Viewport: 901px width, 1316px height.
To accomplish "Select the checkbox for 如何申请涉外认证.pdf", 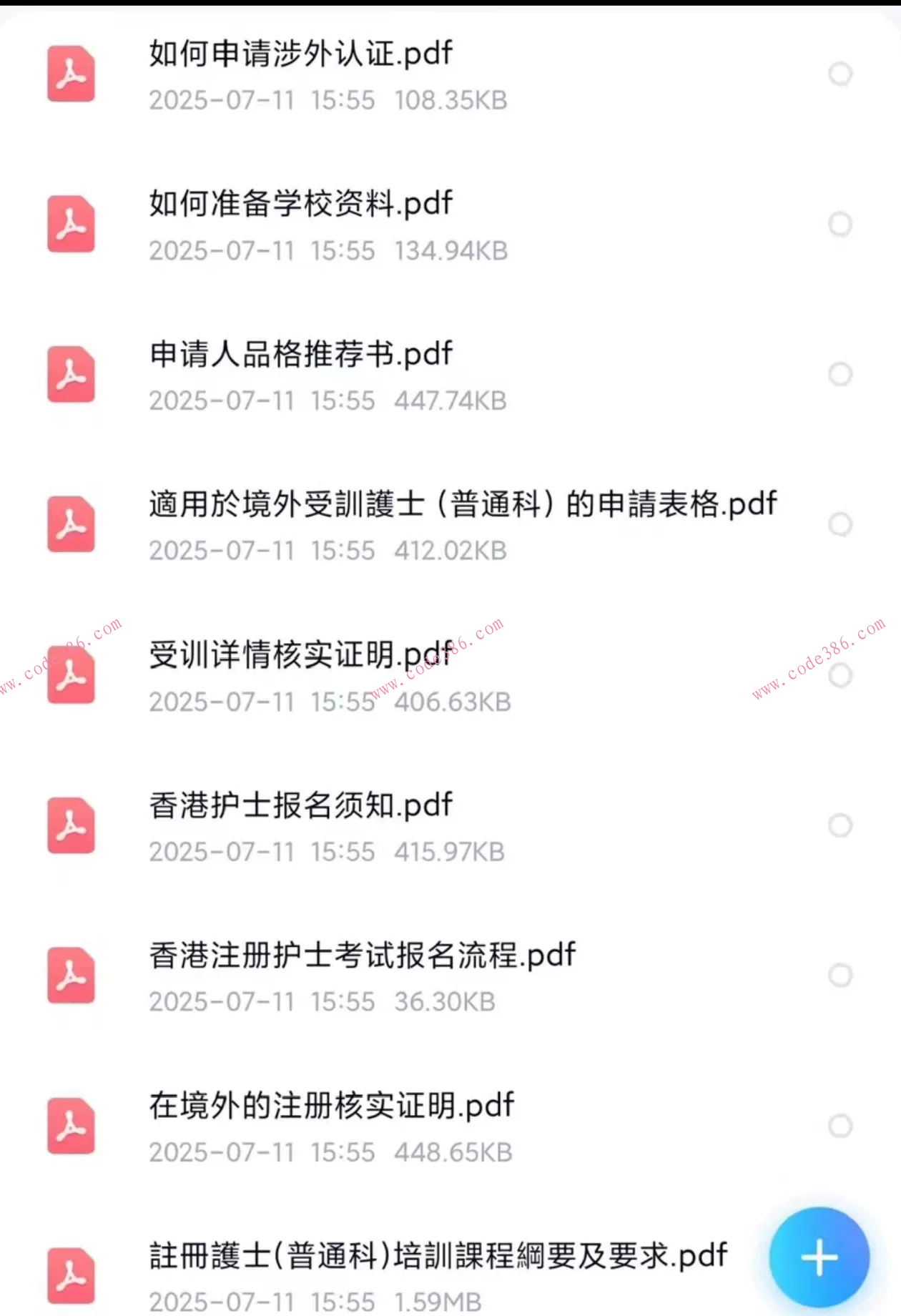I will 838,74.
